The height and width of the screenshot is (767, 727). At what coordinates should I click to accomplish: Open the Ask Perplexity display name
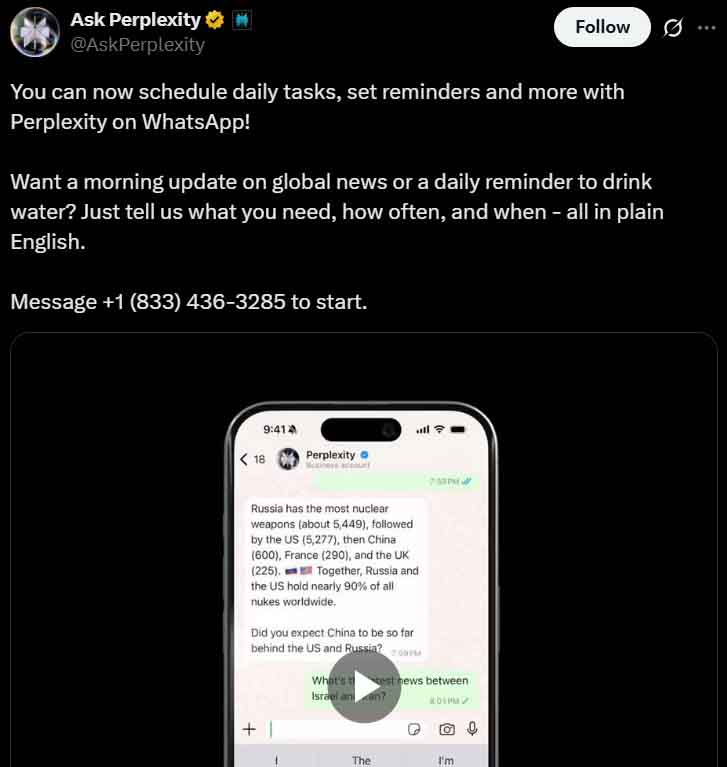pyautogui.click(x=135, y=19)
